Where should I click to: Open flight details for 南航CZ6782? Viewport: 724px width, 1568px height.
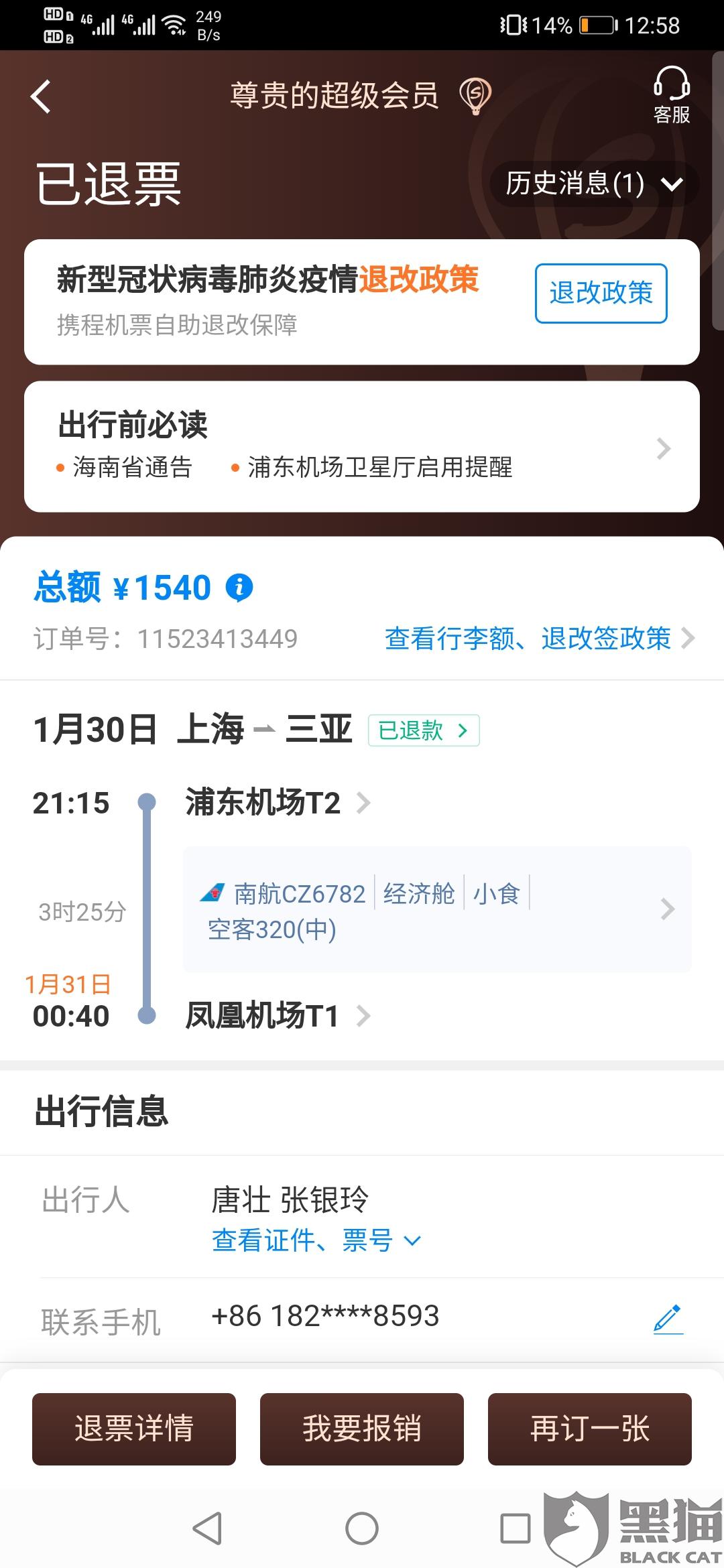[x=437, y=909]
